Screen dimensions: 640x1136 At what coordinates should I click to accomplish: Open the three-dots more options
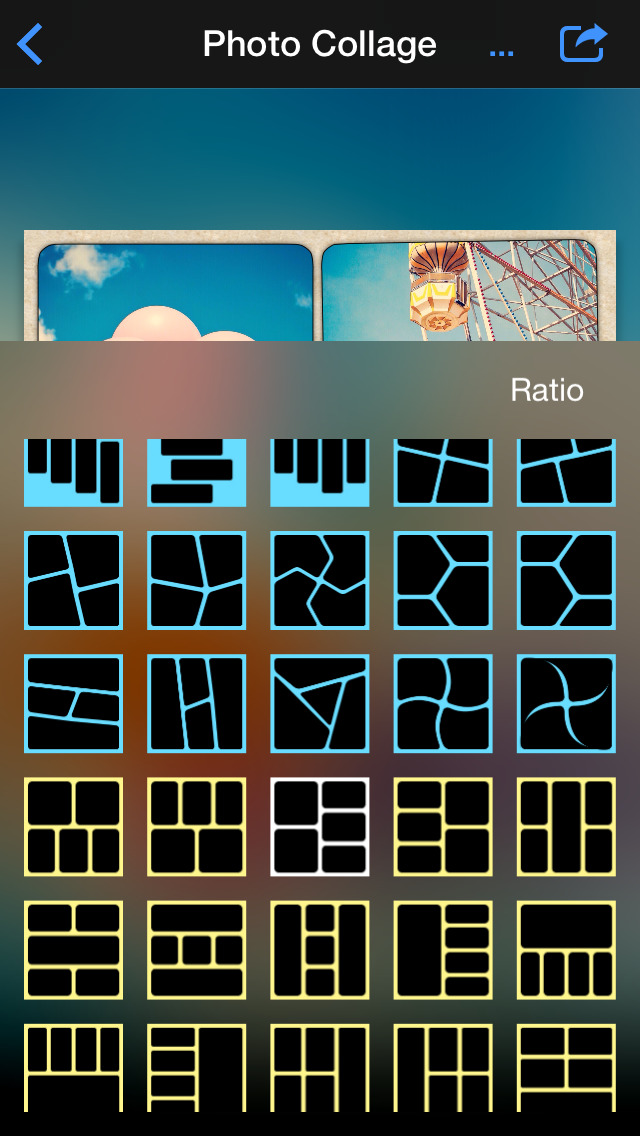(502, 47)
